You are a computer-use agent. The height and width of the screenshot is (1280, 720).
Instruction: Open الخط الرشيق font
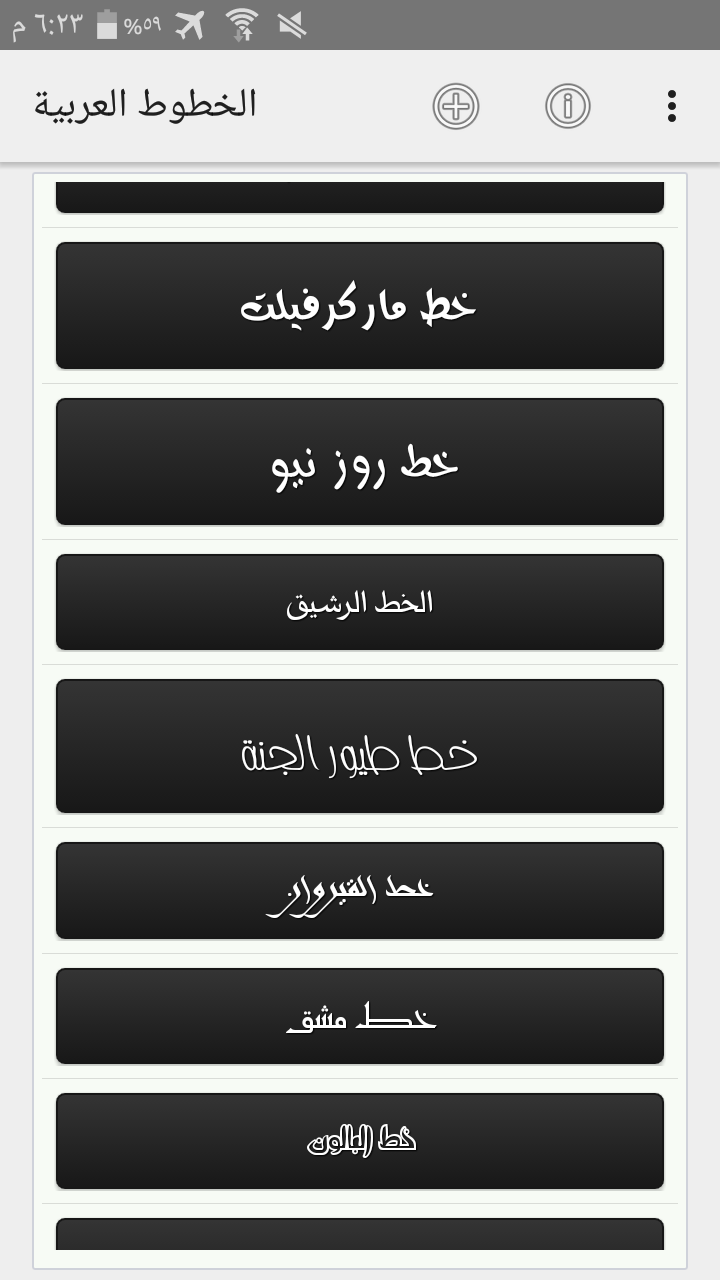coord(360,602)
